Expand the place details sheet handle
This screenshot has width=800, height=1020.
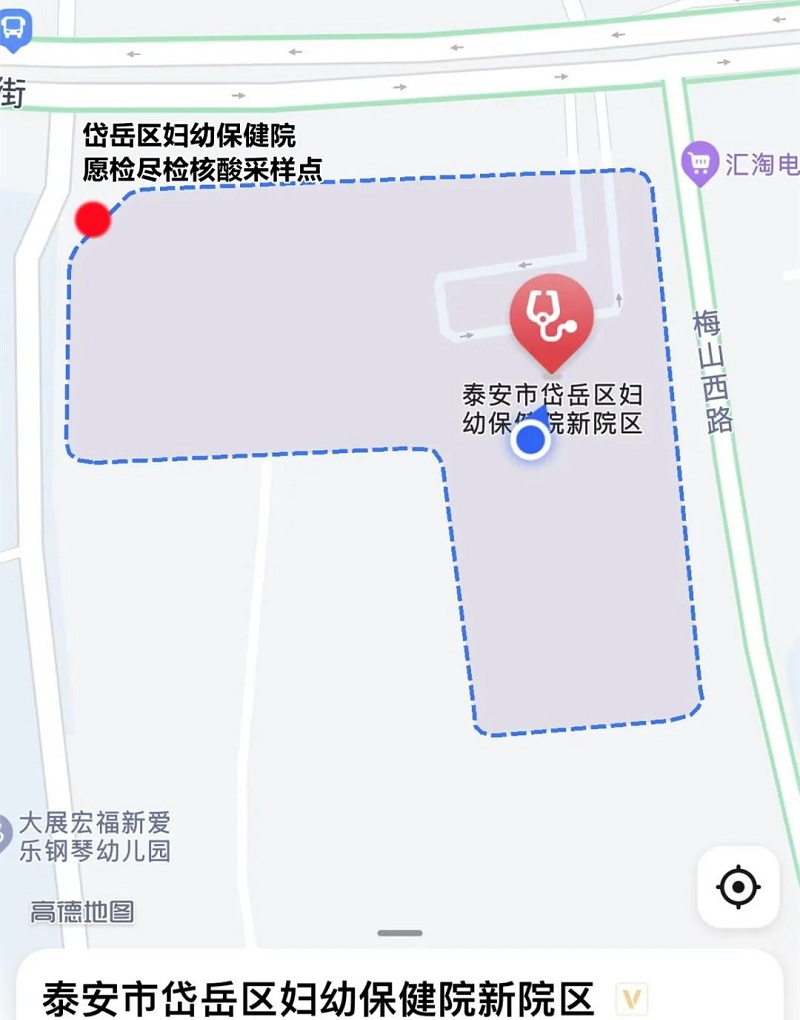point(400,933)
